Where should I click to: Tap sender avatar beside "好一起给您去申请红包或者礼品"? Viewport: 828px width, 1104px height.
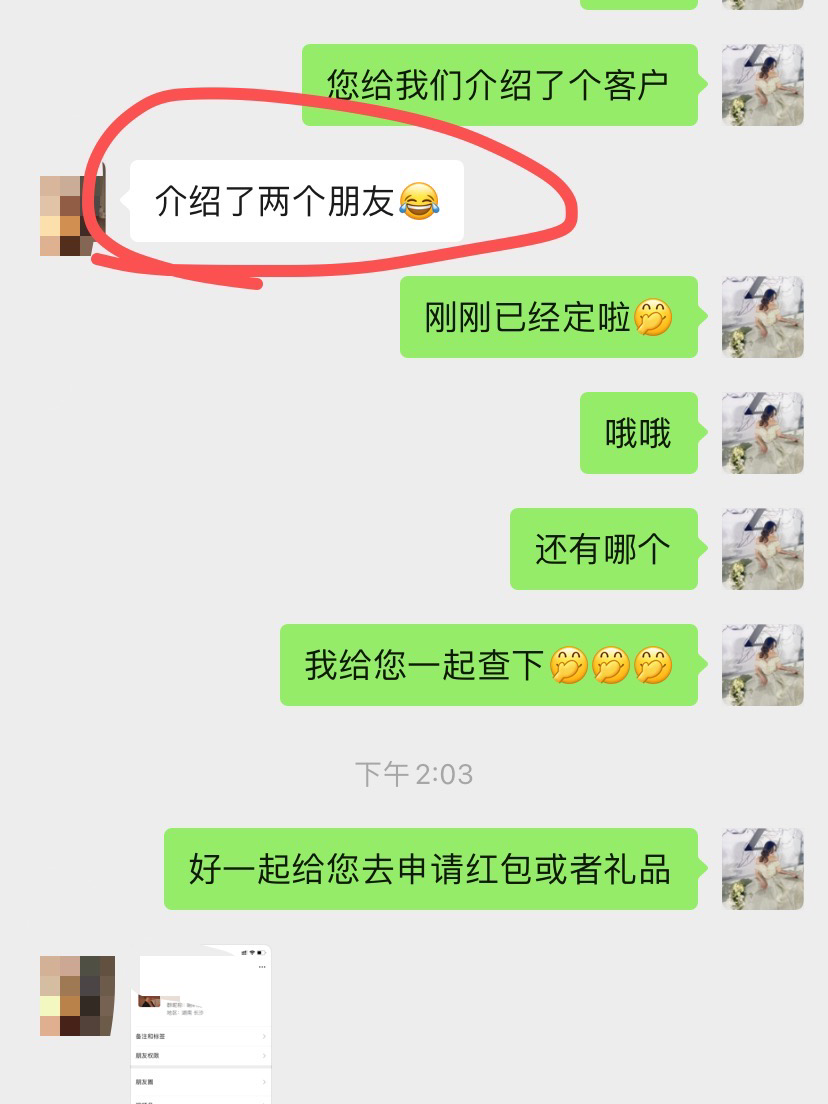click(x=762, y=868)
